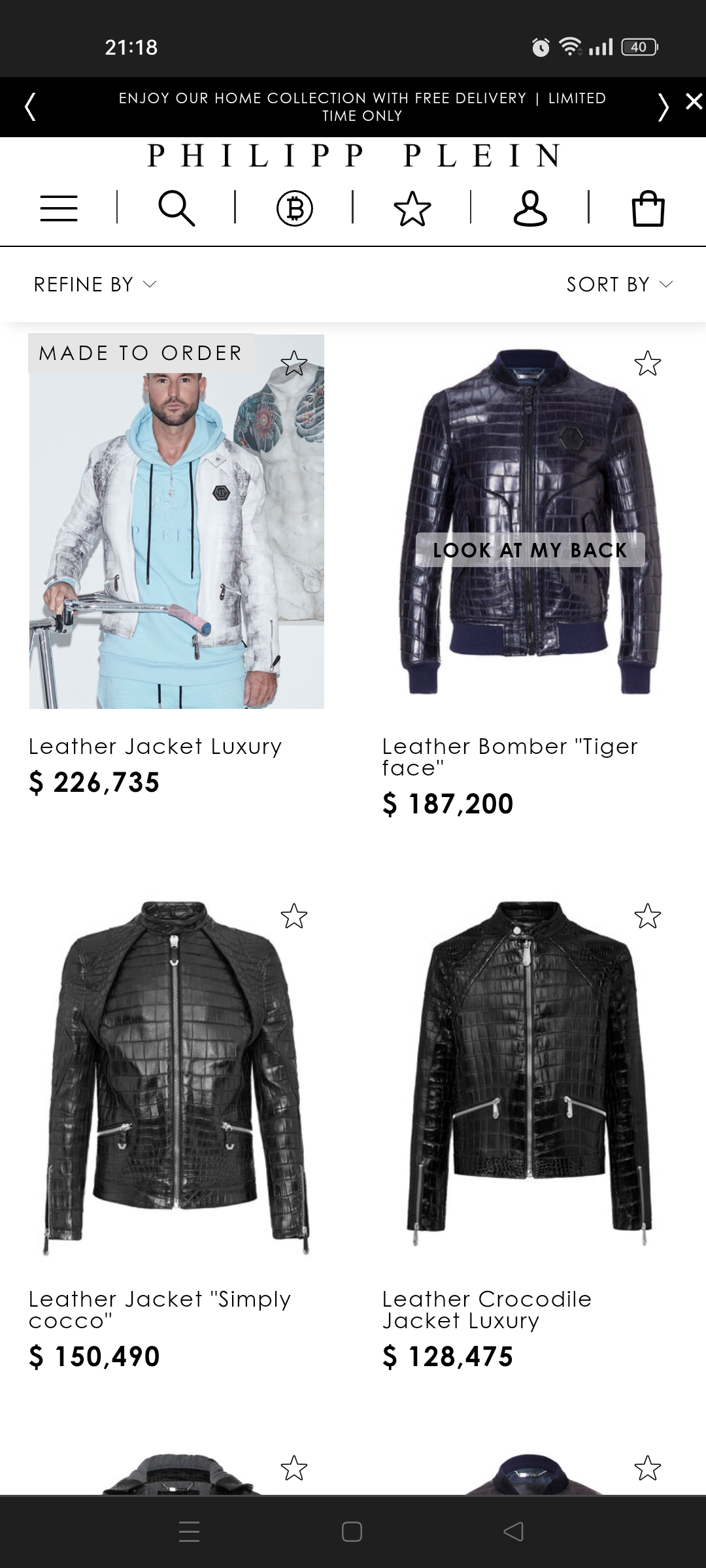The image size is (706, 1568).
Task: Add Leather Crocodile Jacket Luxury to wishlist
Action: click(x=648, y=916)
